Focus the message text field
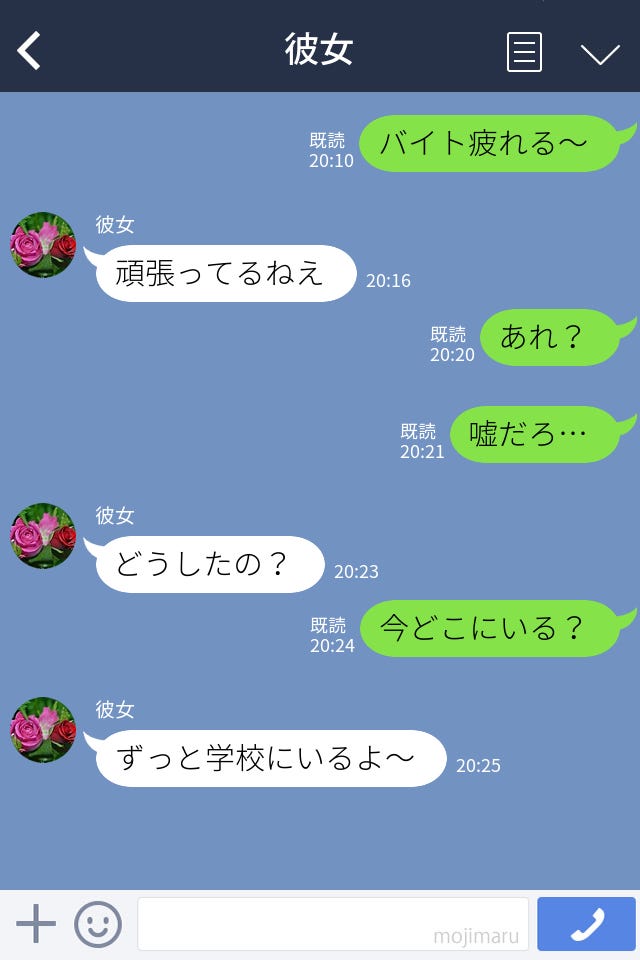This screenshot has width=640, height=960. (x=332, y=923)
